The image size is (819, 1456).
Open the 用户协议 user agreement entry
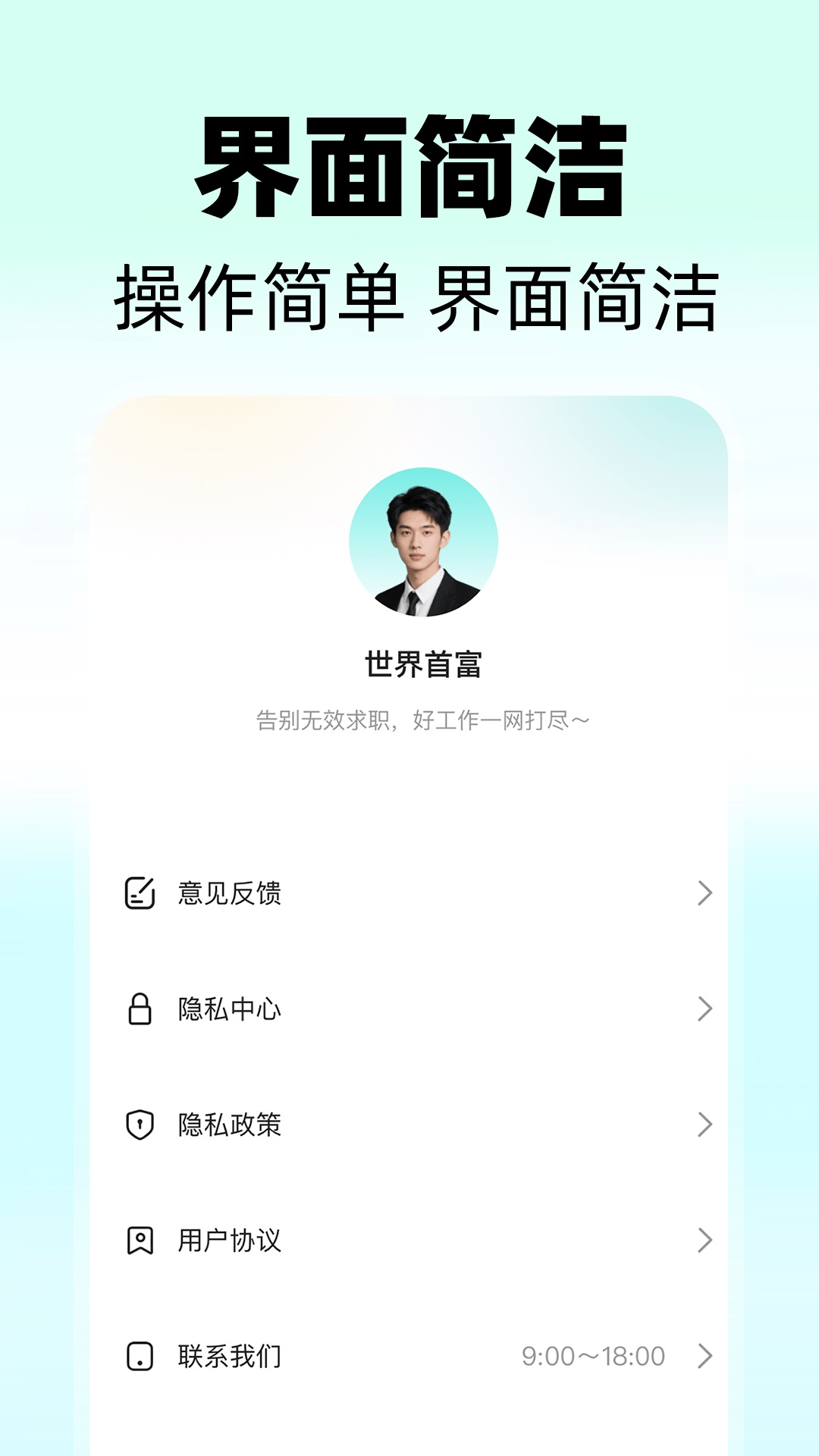229,1240
